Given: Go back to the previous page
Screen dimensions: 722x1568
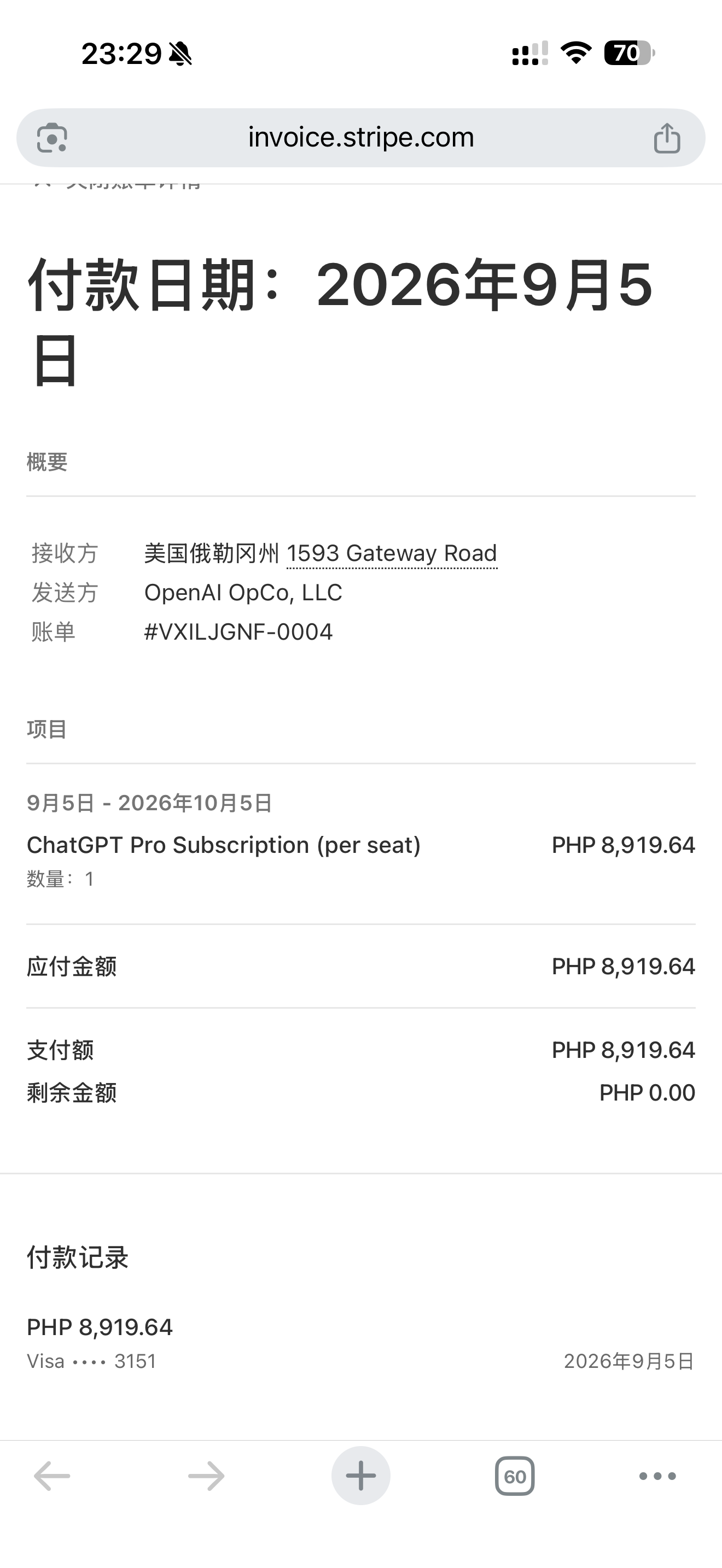Looking at the screenshot, I should (52, 1476).
